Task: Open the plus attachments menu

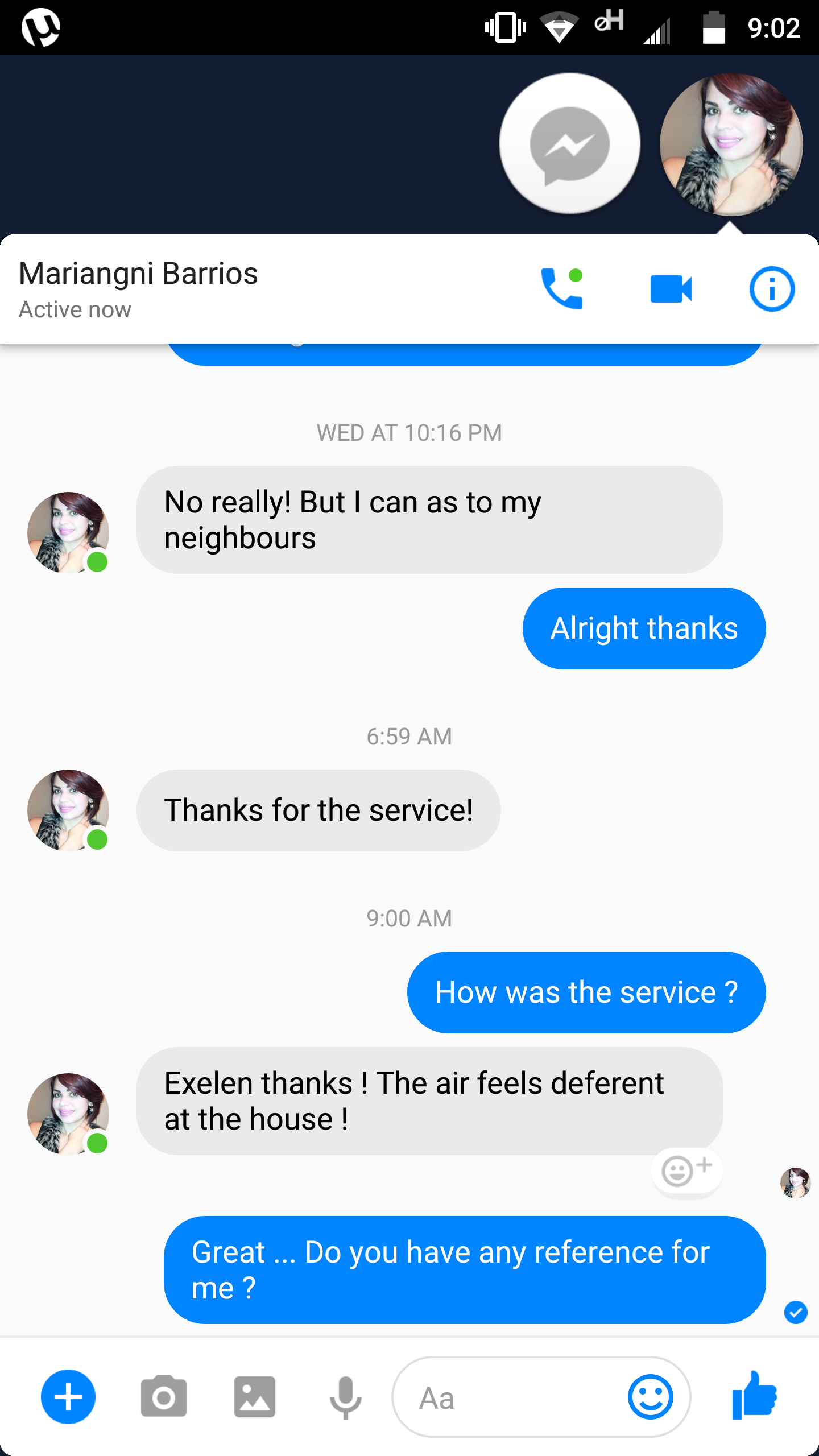Action: (68, 1397)
